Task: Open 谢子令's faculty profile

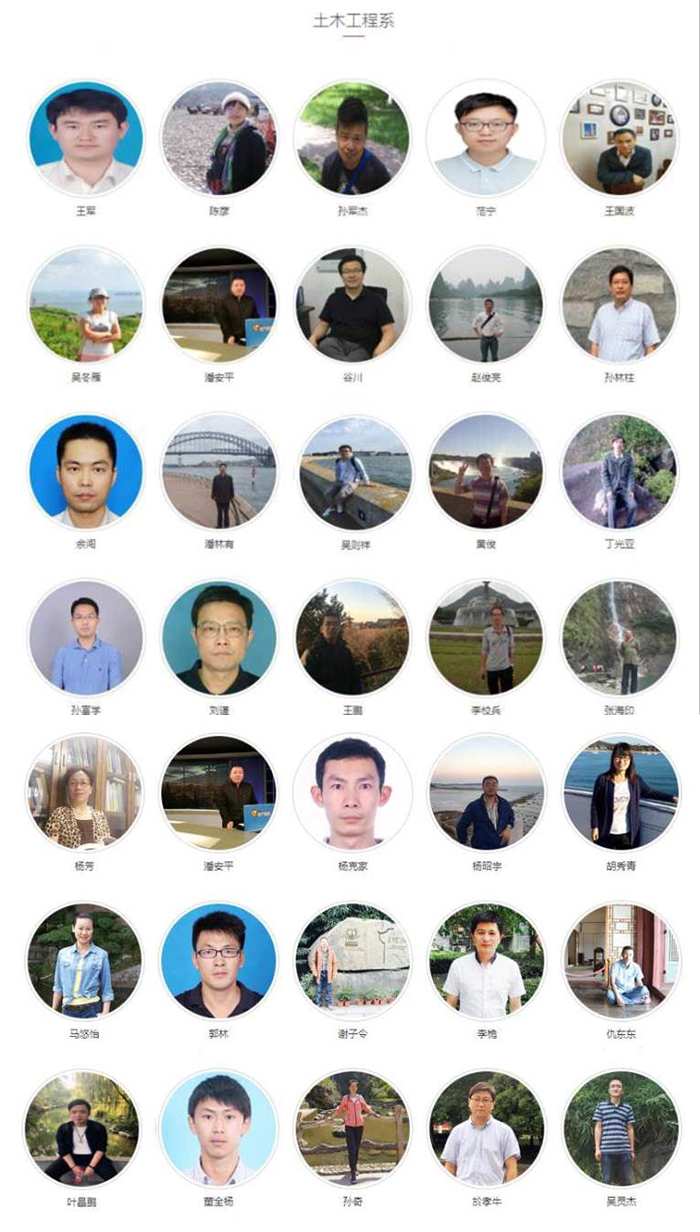Action: [352, 960]
